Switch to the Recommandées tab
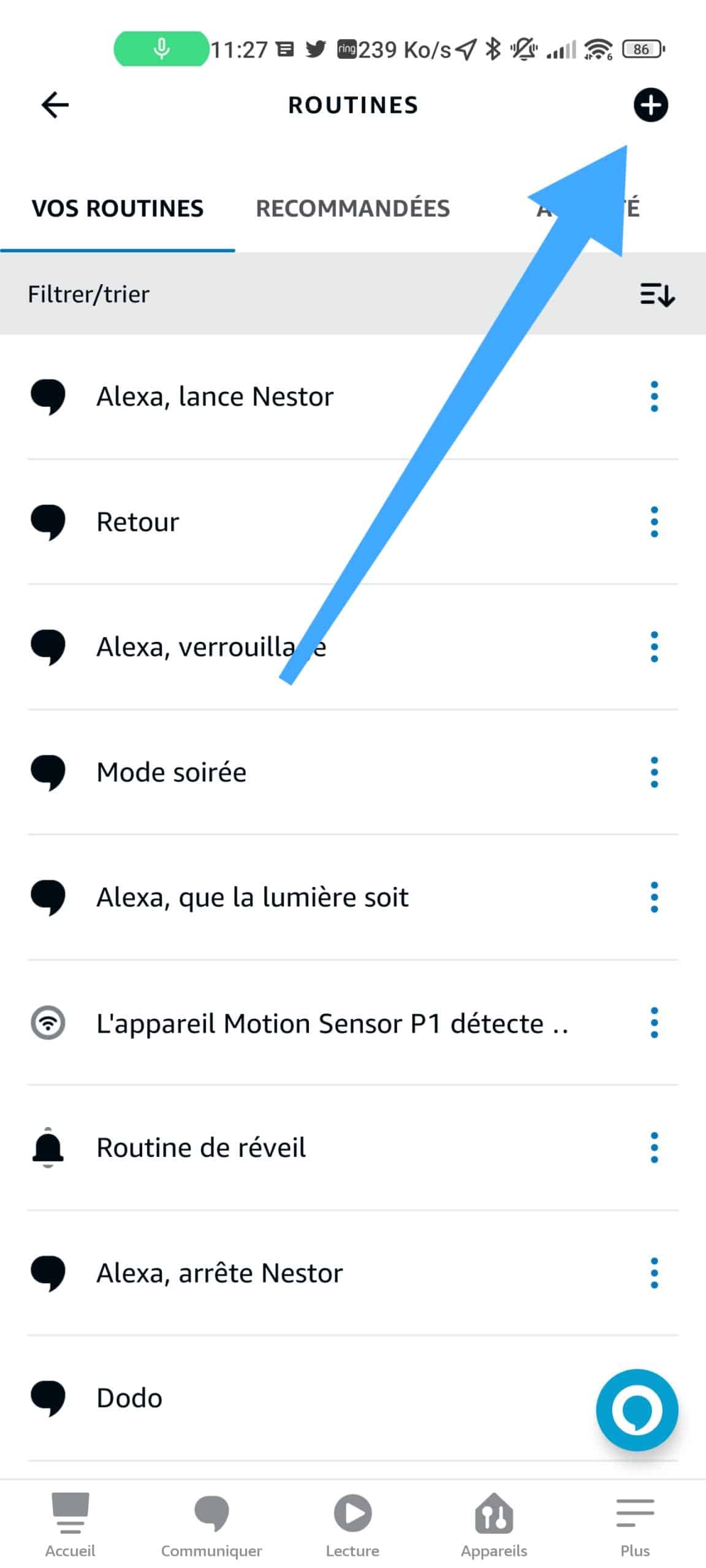This screenshot has width=706, height=1568. [x=353, y=208]
